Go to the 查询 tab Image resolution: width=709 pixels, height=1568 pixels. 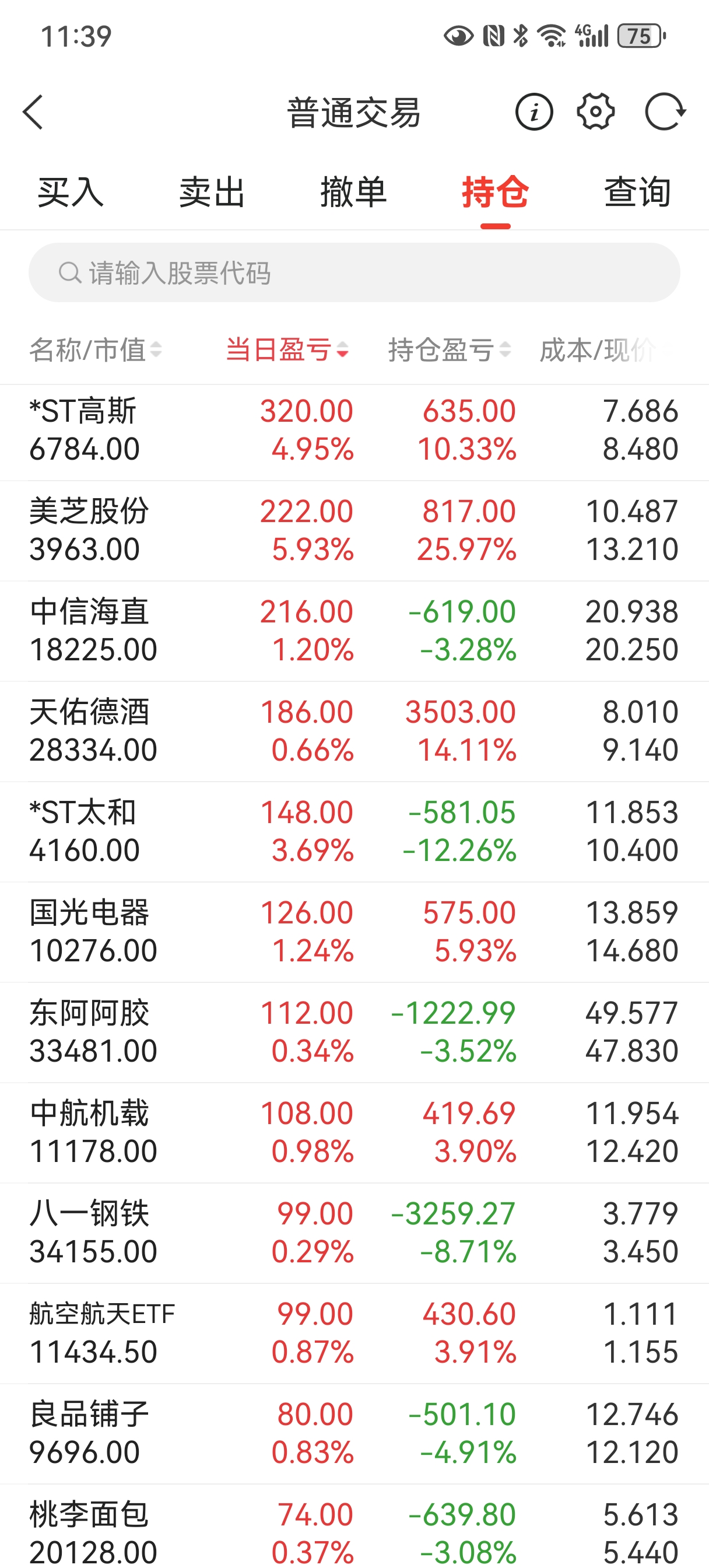637,192
